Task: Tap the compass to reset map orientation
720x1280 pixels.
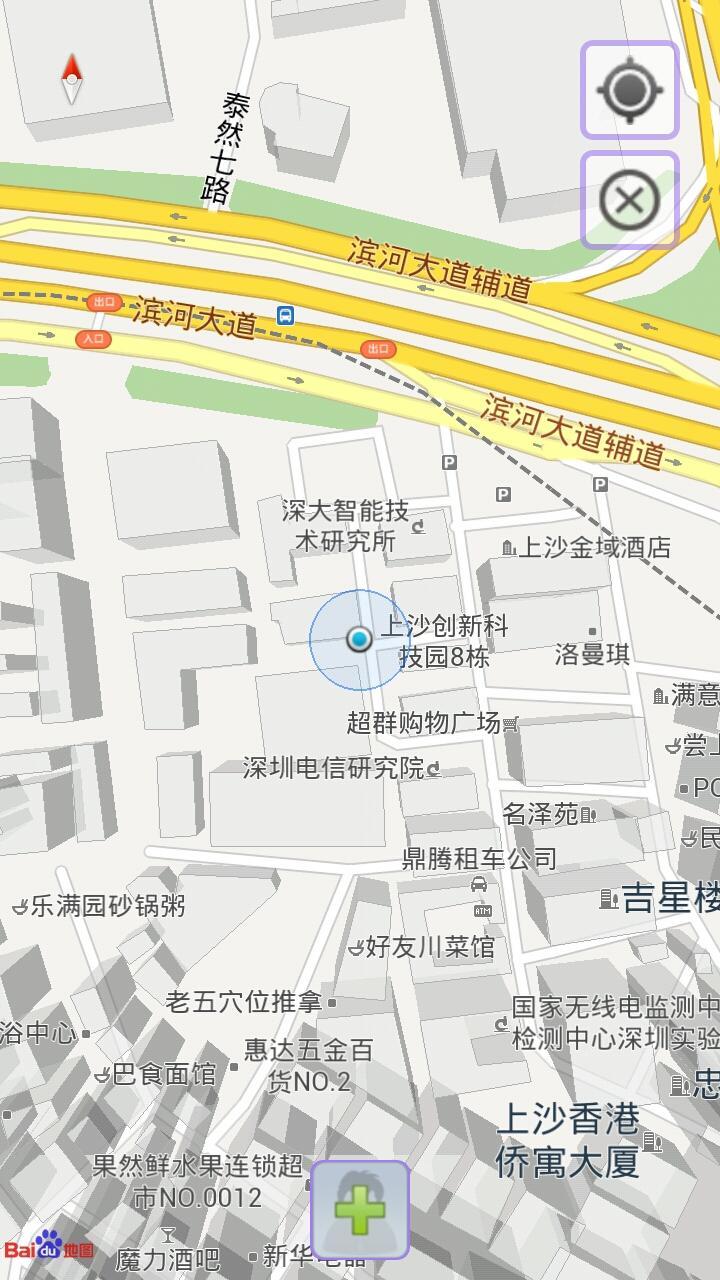Action: pos(71,79)
